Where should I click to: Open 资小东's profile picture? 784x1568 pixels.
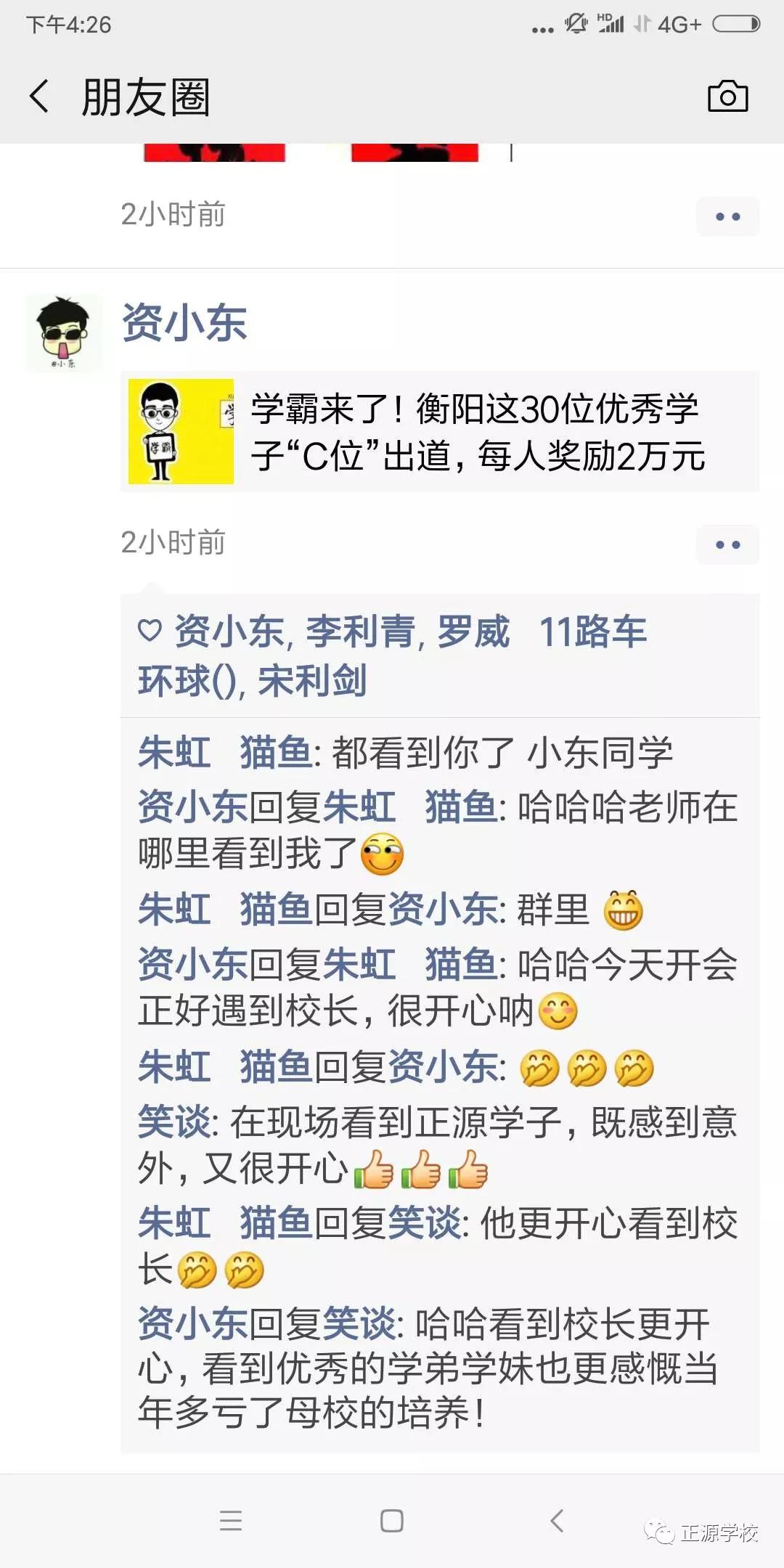64,333
